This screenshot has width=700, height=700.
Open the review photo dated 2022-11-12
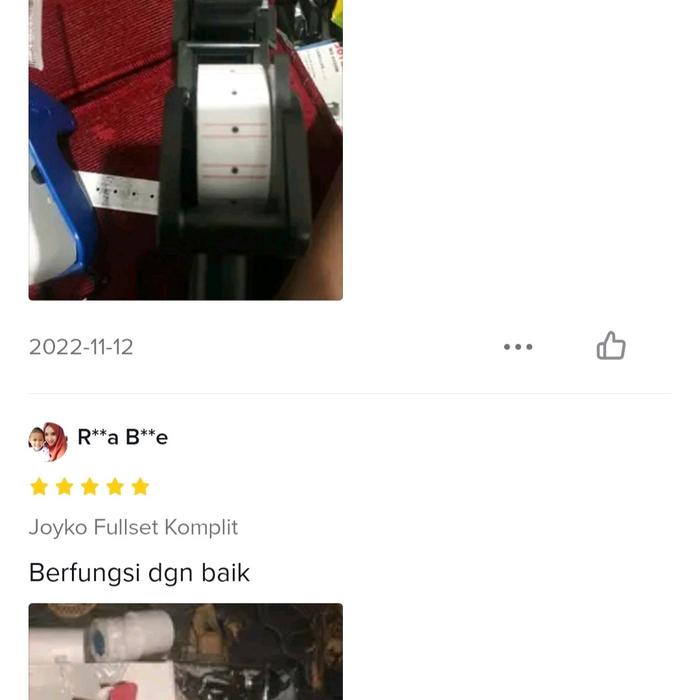tap(185, 150)
